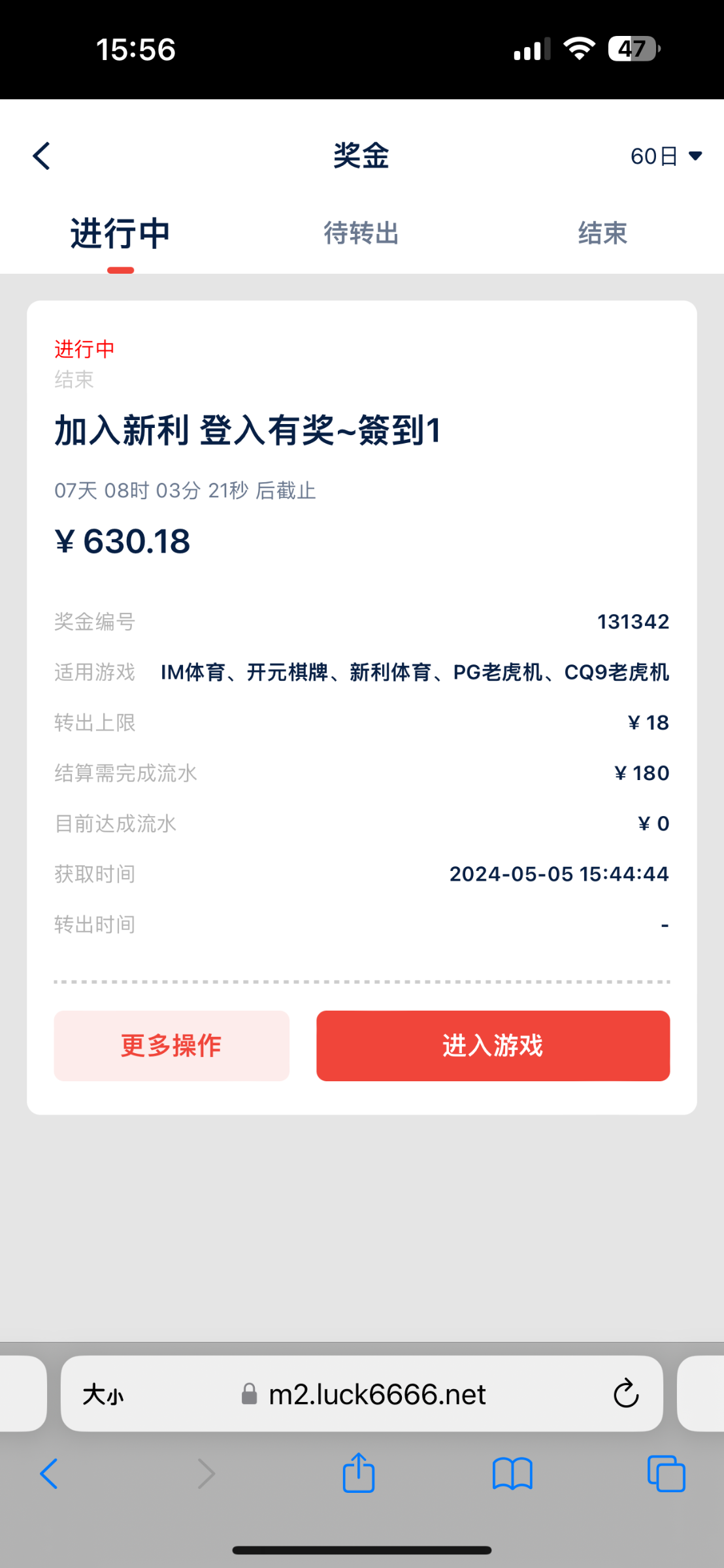Navigate back with Safari's back arrow
The width and height of the screenshot is (724, 1568).
tap(49, 1475)
